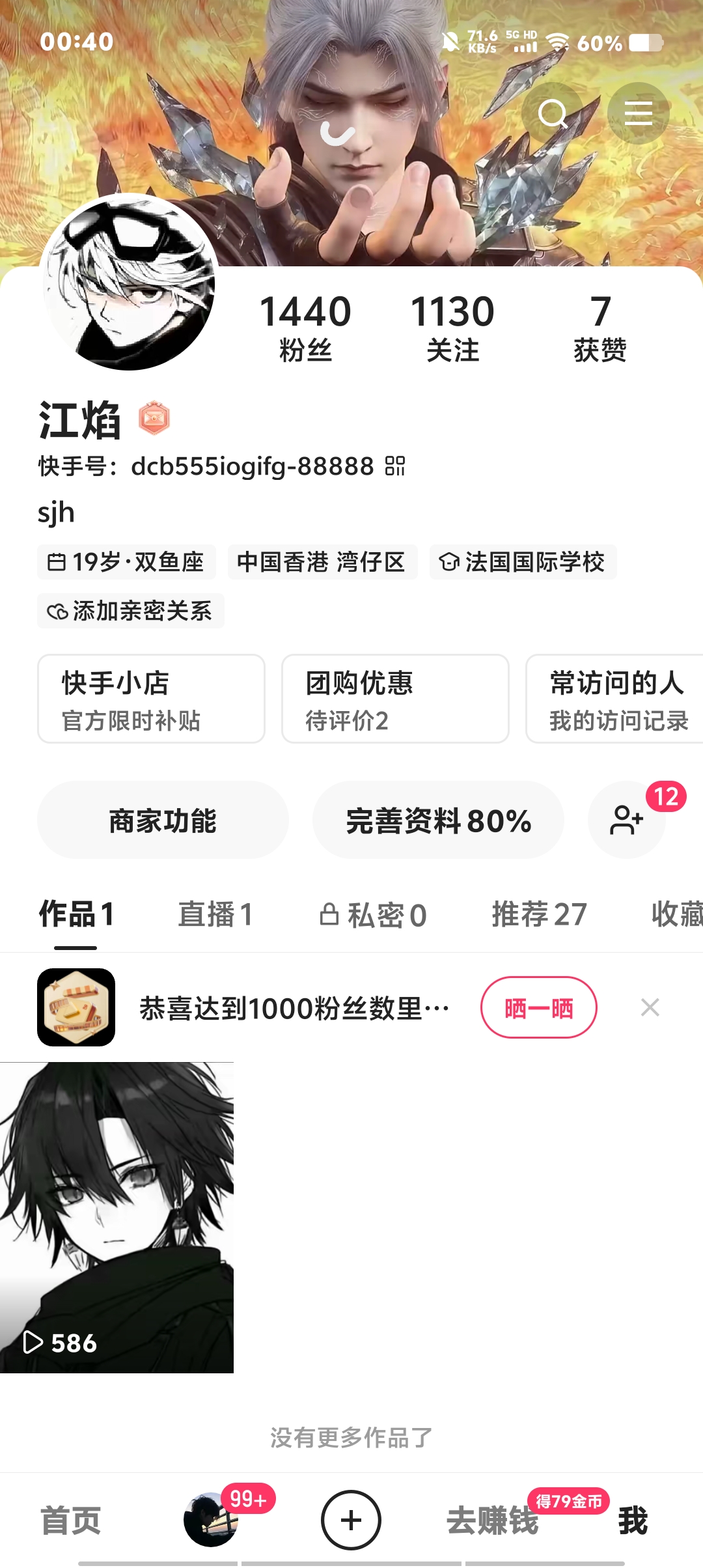Open 商家功能 merchant features
703x1568 pixels.
pyautogui.click(x=163, y=820)
